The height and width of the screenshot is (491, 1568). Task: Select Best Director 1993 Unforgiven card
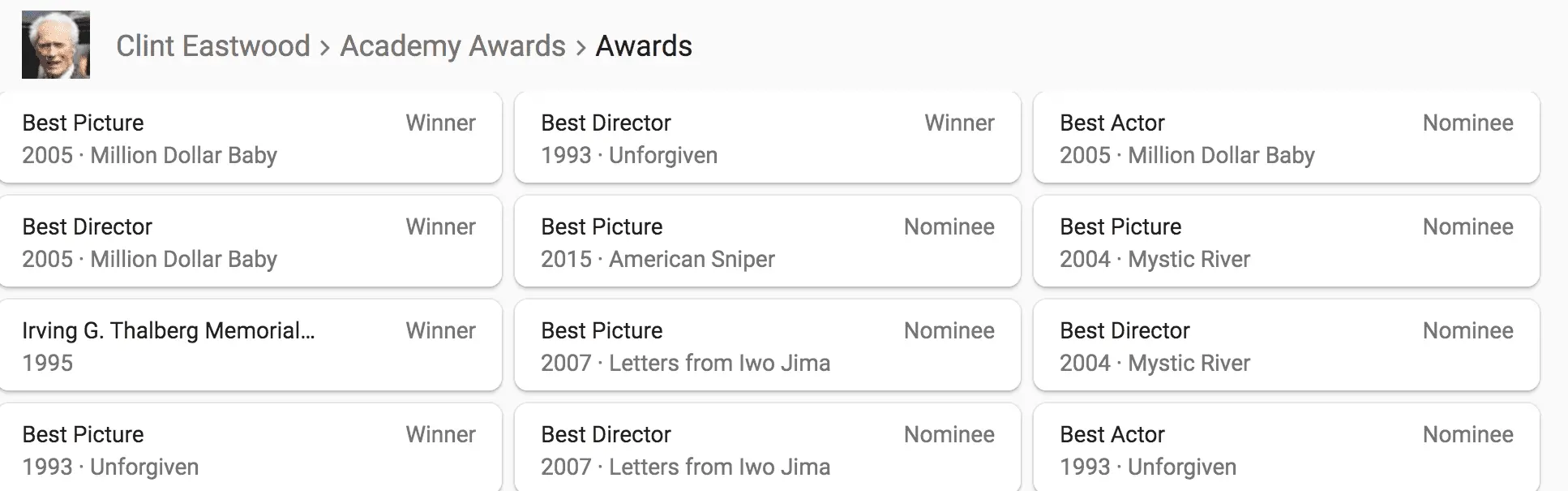coord(767,138)
